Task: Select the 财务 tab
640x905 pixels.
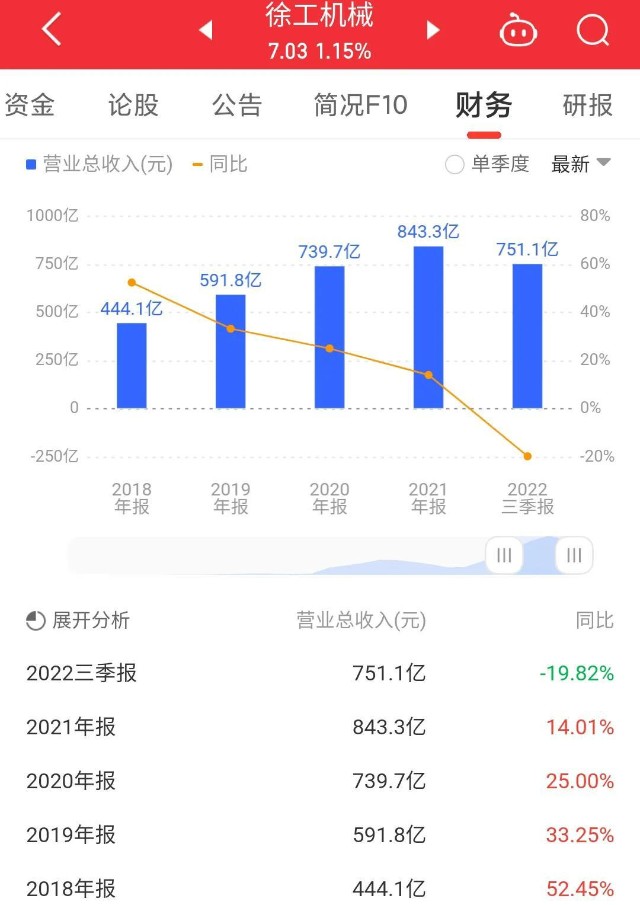Action: (484, 105)
